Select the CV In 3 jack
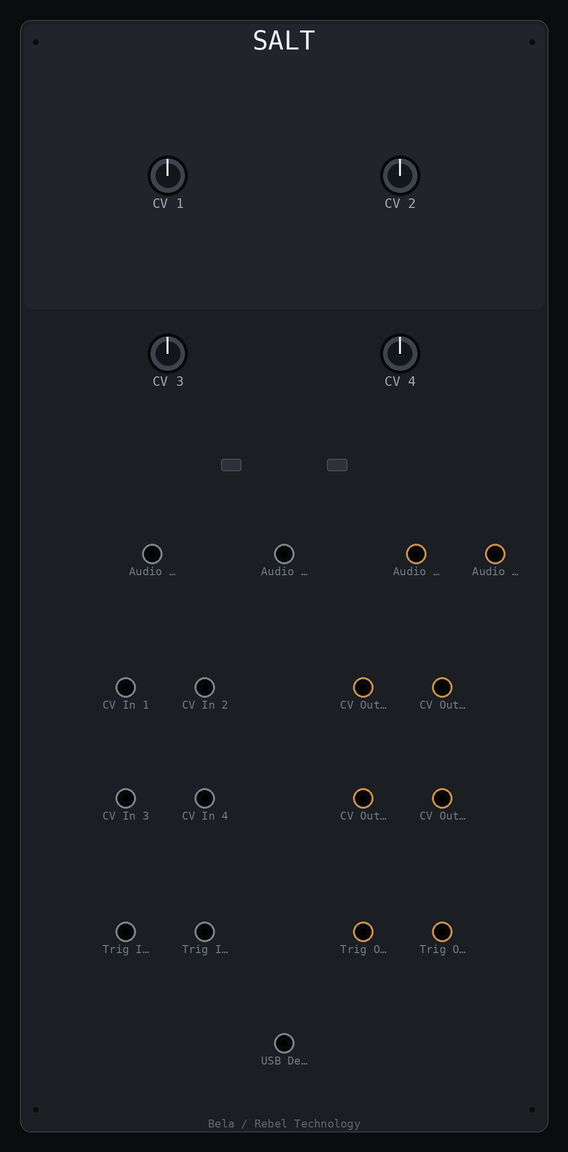This screenshot has width=568, height=1152. [x=126, y=798]
